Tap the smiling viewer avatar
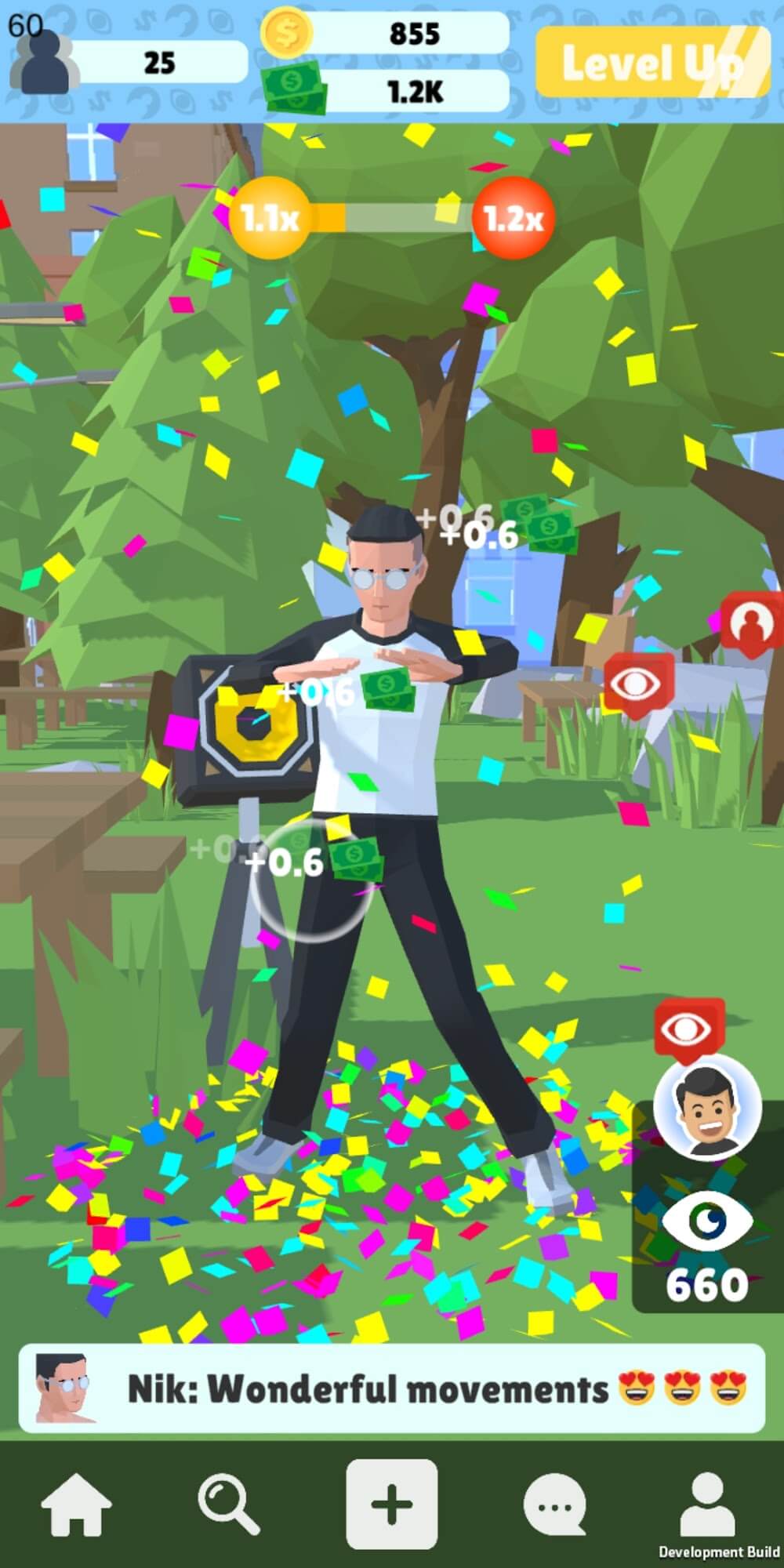The width and height of the screenshot is (784, 1568). click(707, 1107)
